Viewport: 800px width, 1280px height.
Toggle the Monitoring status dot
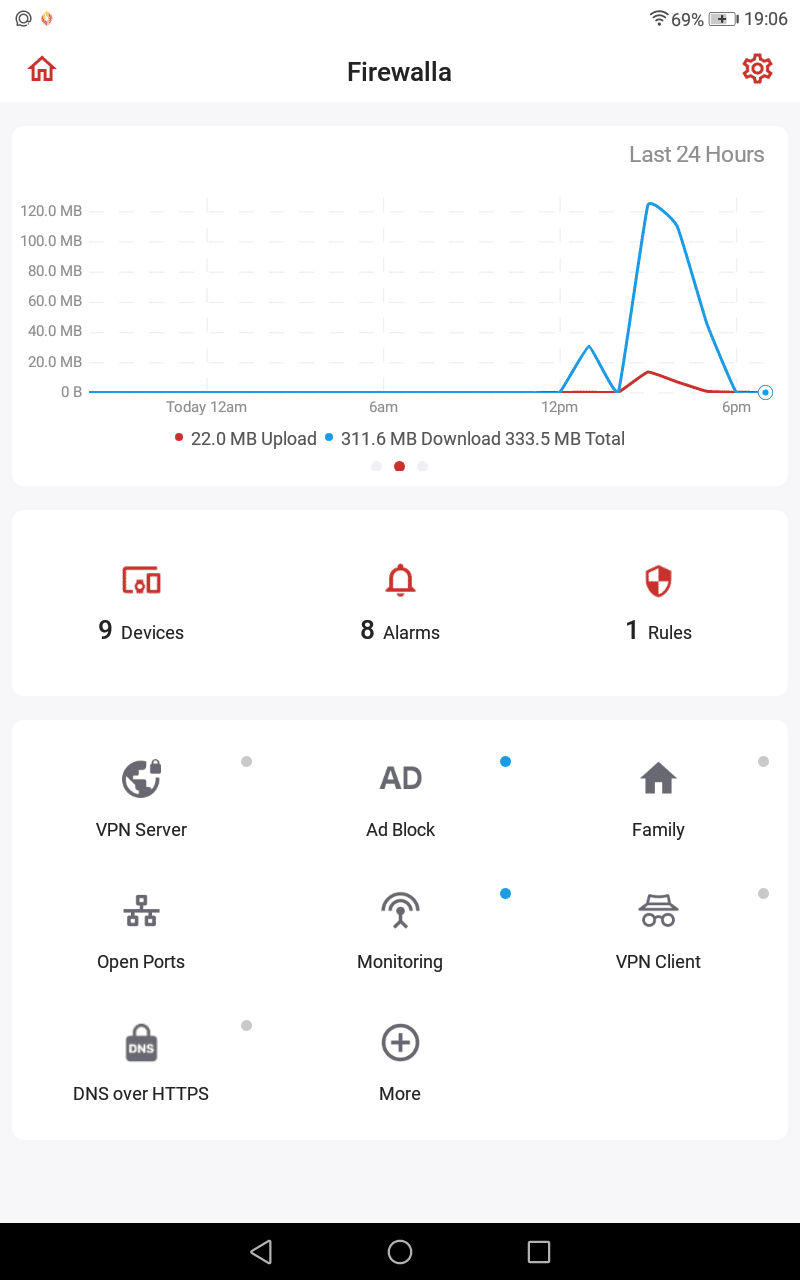pyautogui.click(x=505, y=893)
